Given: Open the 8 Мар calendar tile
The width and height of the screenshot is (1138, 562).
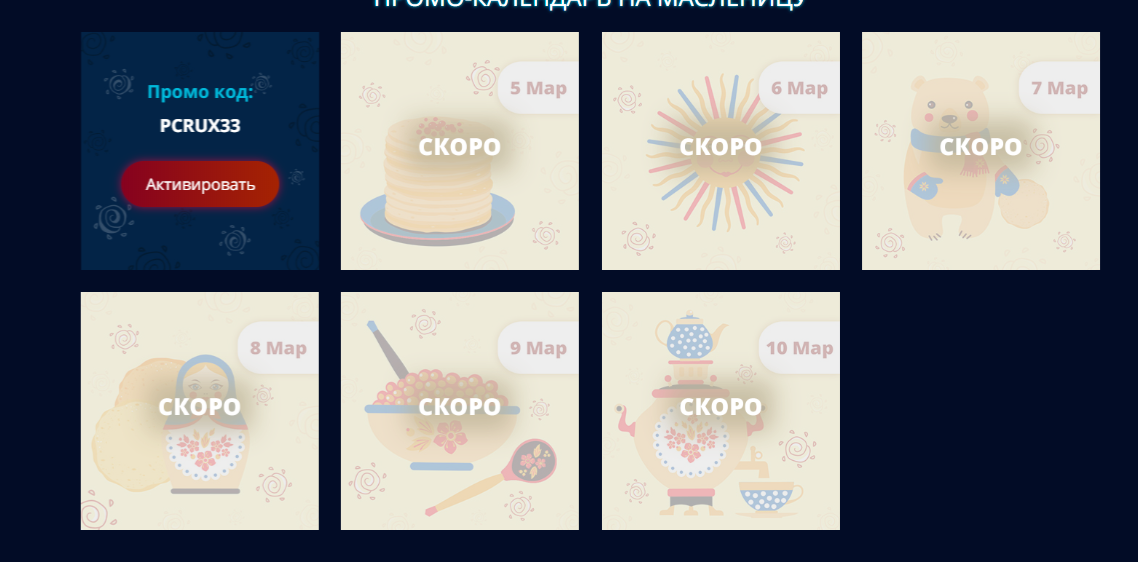Looking at the screenshot, I should (199, 411).
